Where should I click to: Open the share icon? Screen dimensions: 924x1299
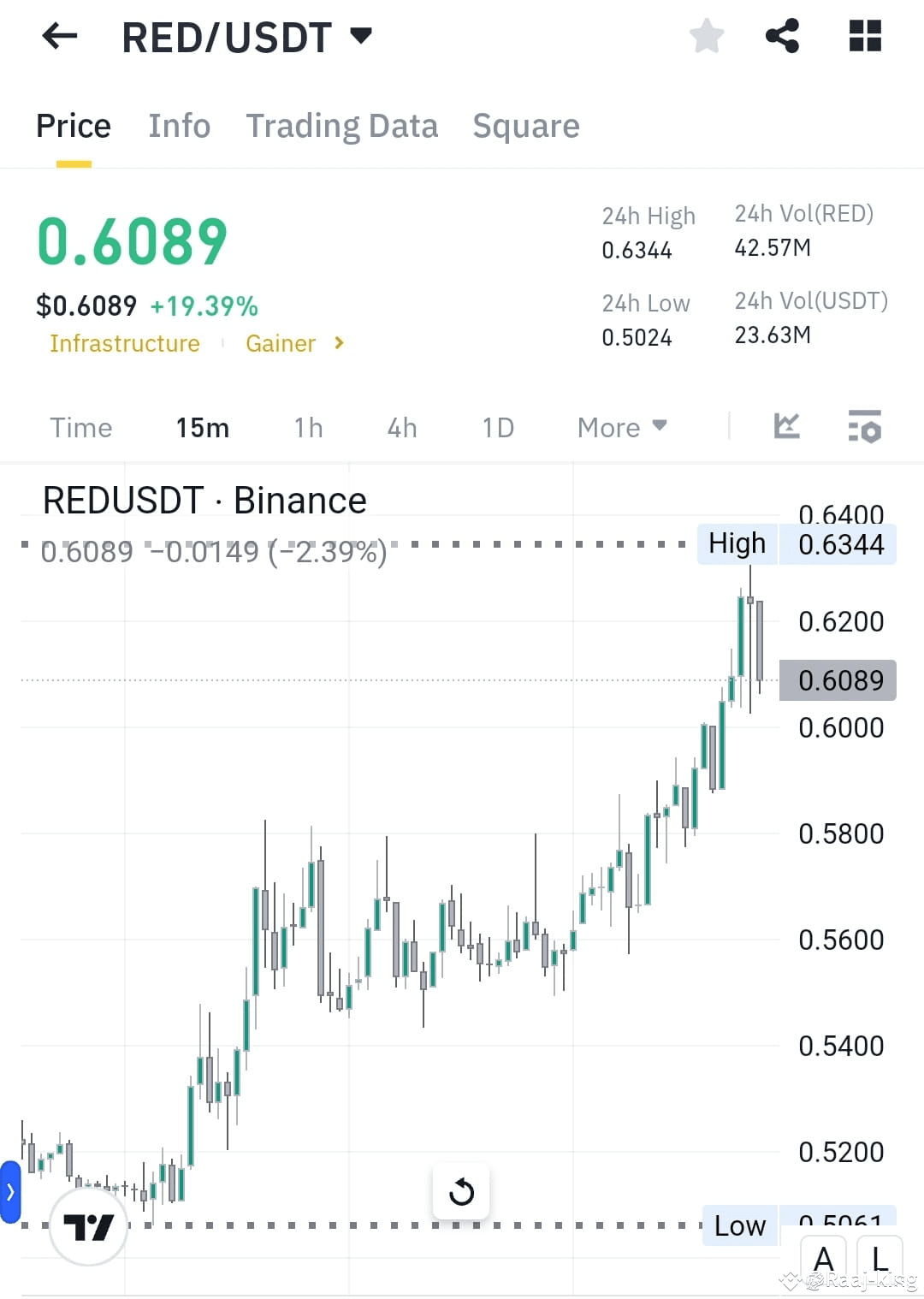pos(781,35)
